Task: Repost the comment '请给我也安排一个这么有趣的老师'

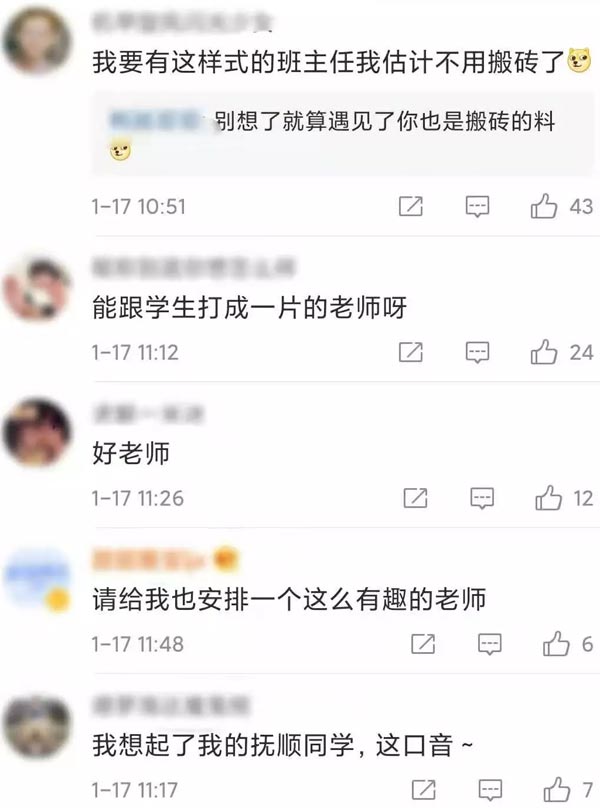Action: [423, 643]
